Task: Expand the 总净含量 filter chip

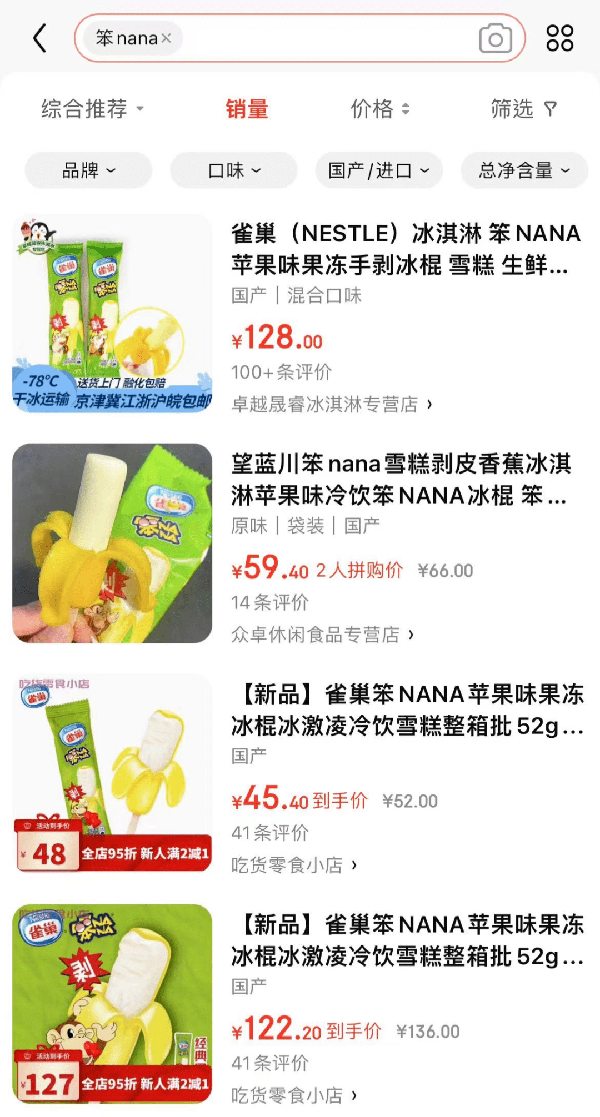Action: [x=524, y=171]
